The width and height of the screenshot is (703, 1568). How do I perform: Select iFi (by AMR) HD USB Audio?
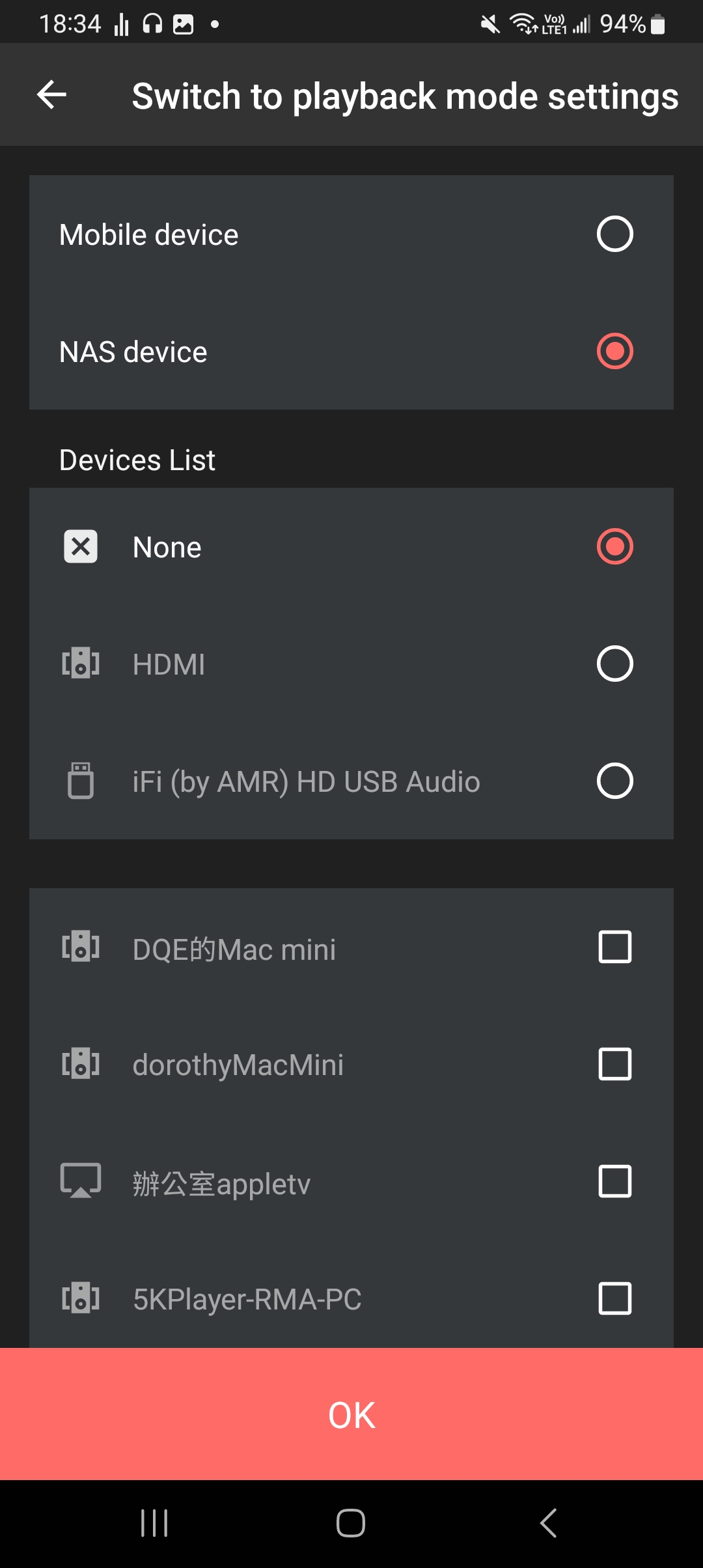tap(351, 781)
